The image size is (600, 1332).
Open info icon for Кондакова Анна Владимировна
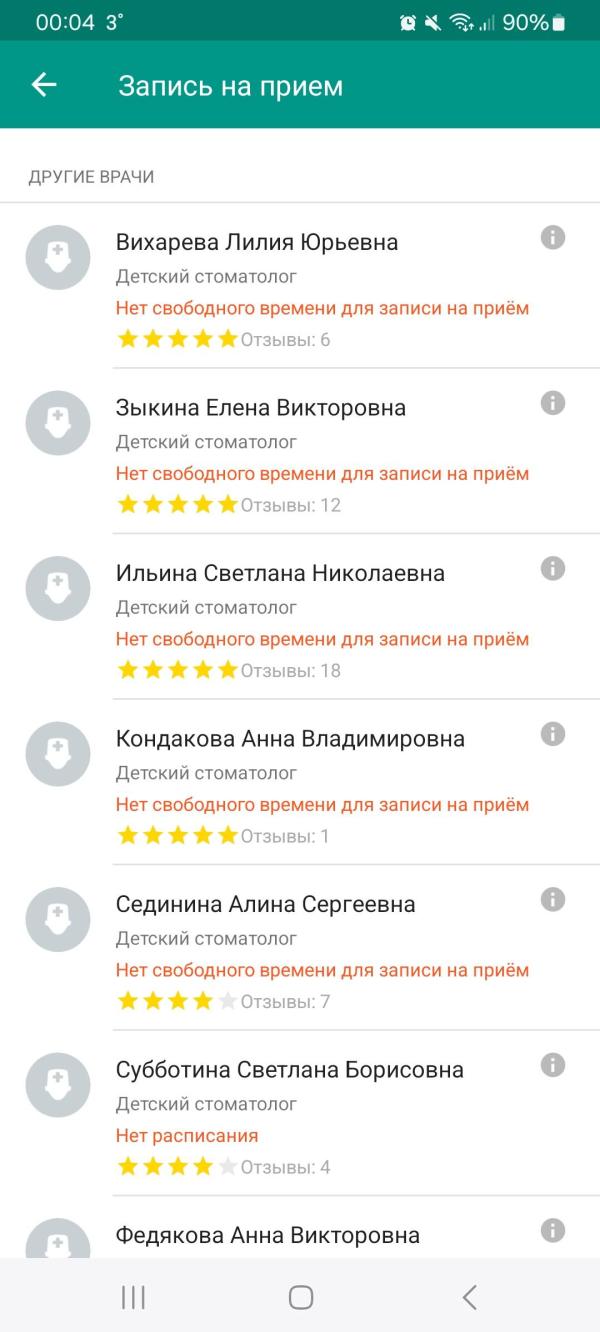point(553,734)
